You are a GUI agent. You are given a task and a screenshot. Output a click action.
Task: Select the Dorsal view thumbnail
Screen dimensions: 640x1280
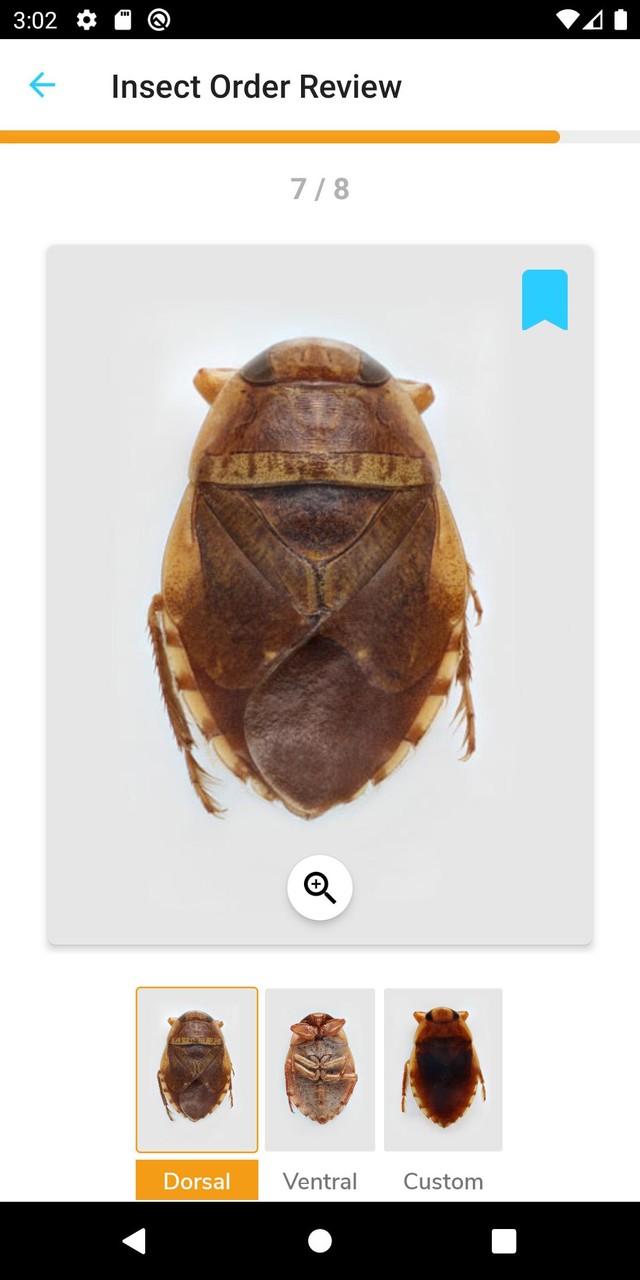(197, 1069)
